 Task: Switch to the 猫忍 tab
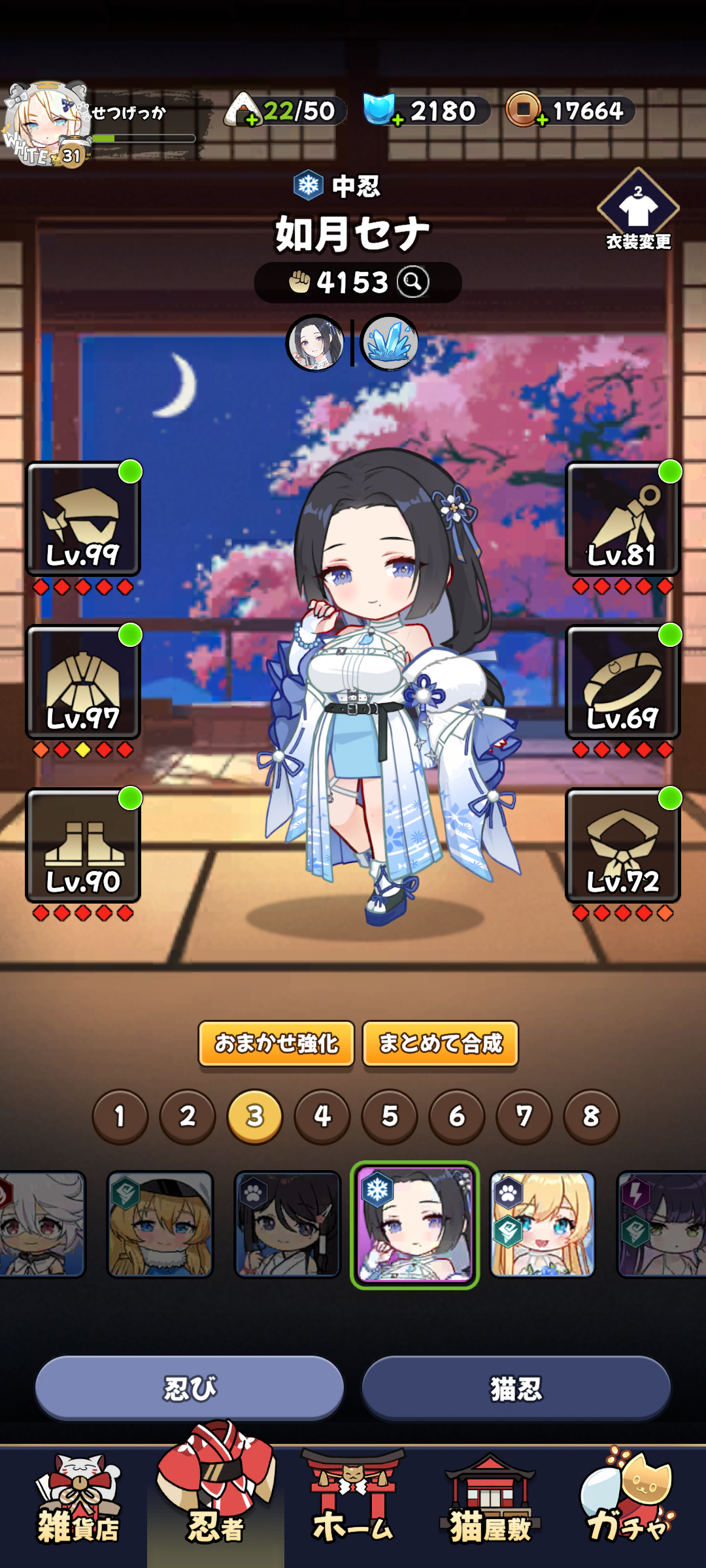click(x=516, y=1388)
